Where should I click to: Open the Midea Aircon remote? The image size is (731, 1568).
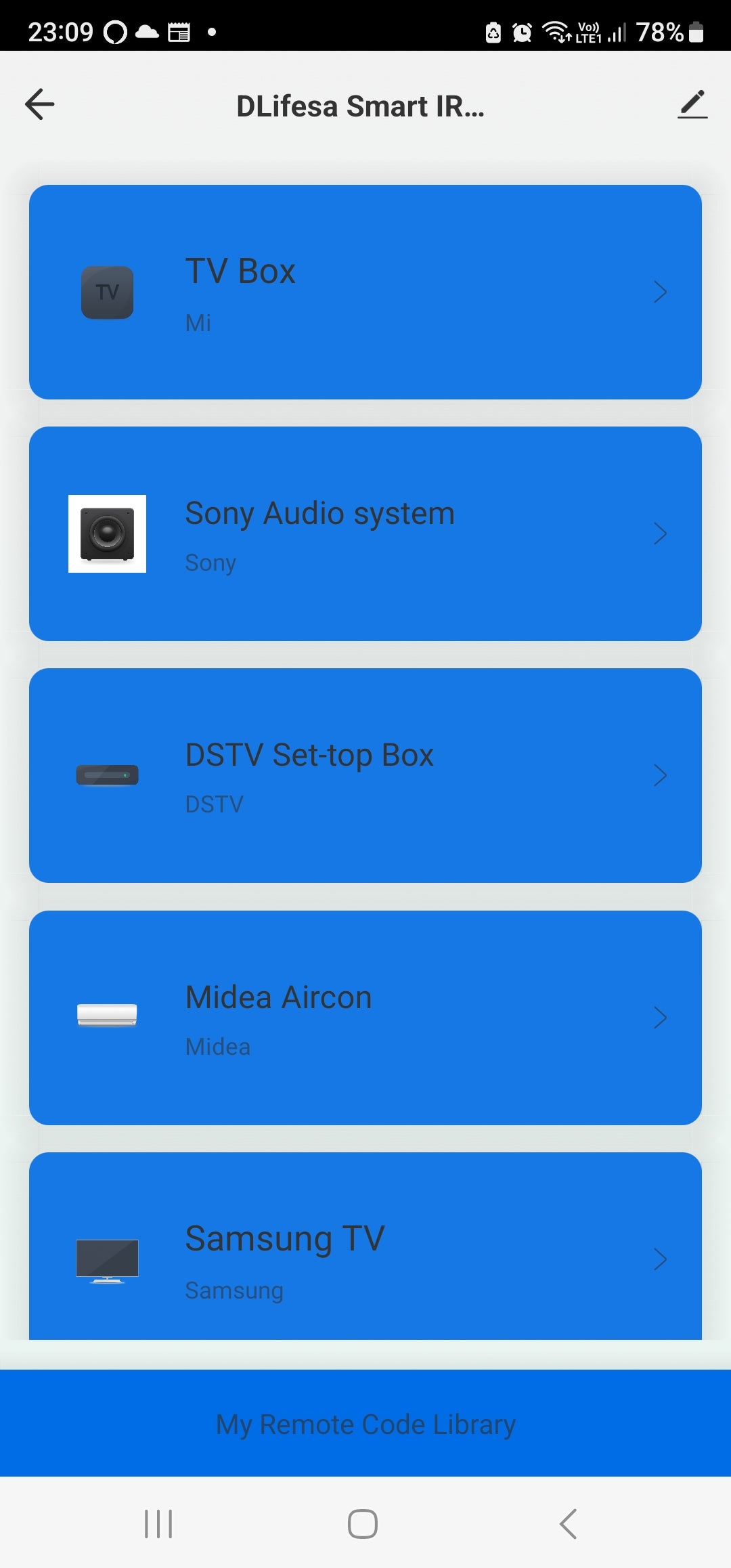(365, 1018)
